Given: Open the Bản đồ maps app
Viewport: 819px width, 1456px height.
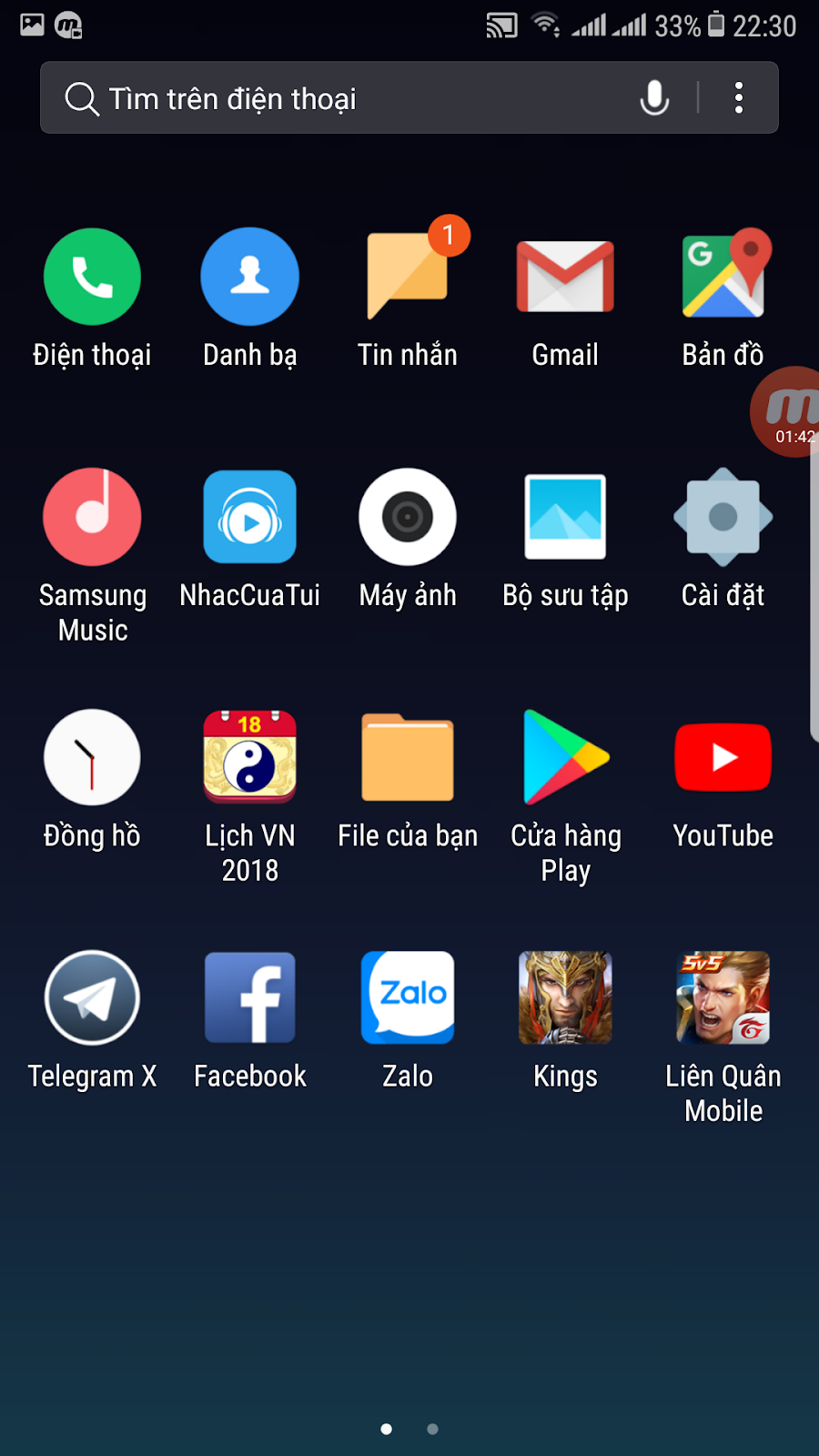Looking at the screenshot, I should click(723, 277).
